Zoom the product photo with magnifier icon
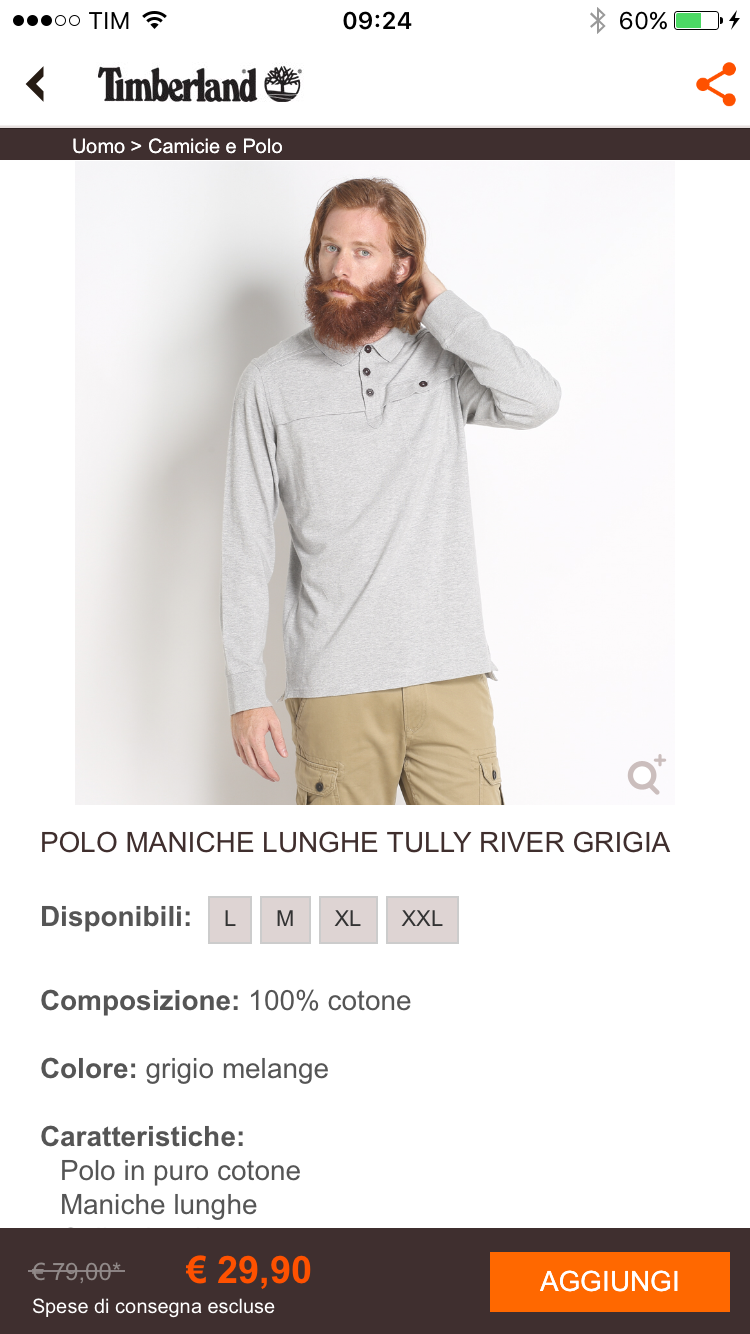 [x=646, y=775]
